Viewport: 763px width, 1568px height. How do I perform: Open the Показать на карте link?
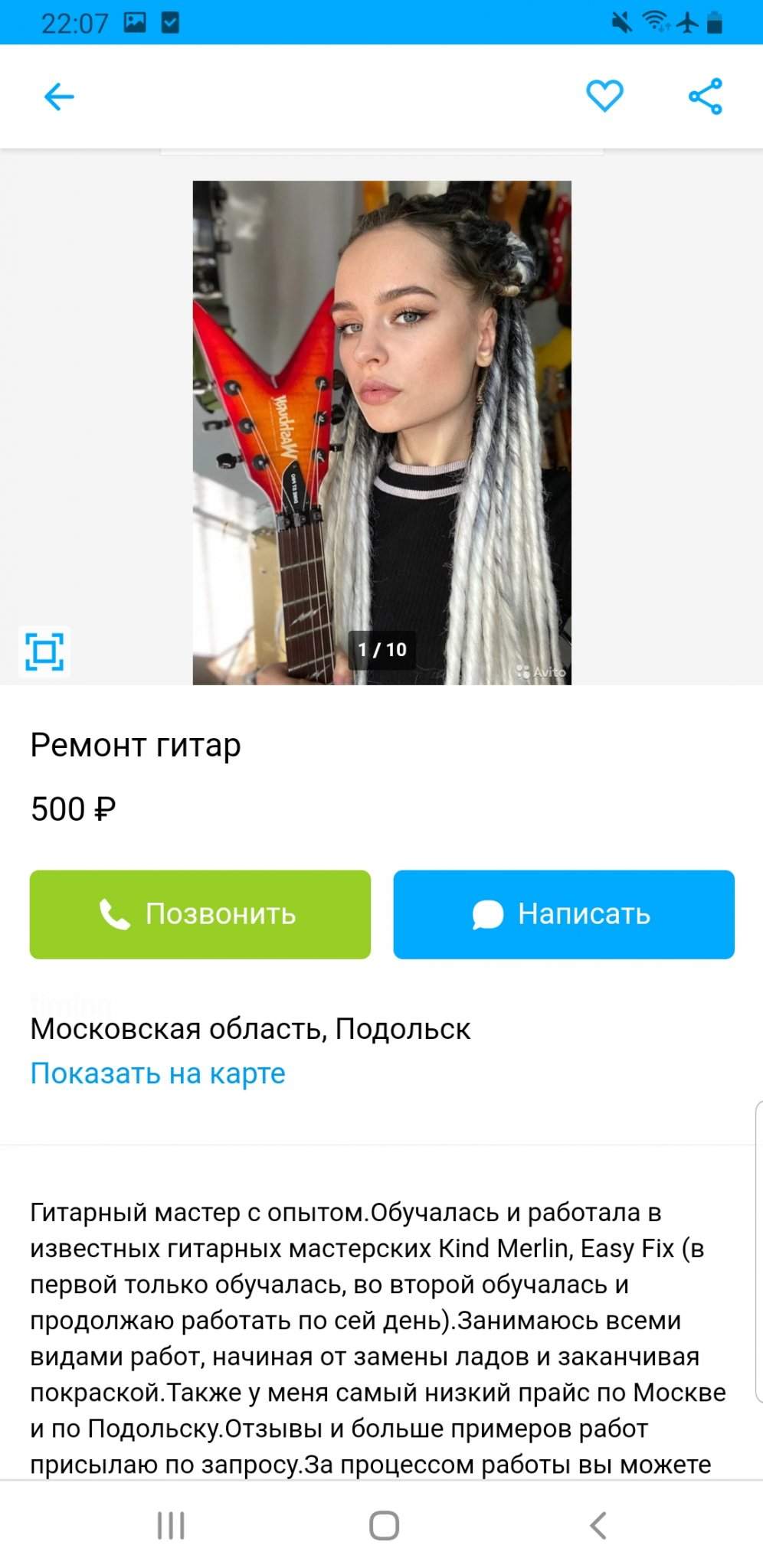pyautogui.click(x=158, y=1073)
